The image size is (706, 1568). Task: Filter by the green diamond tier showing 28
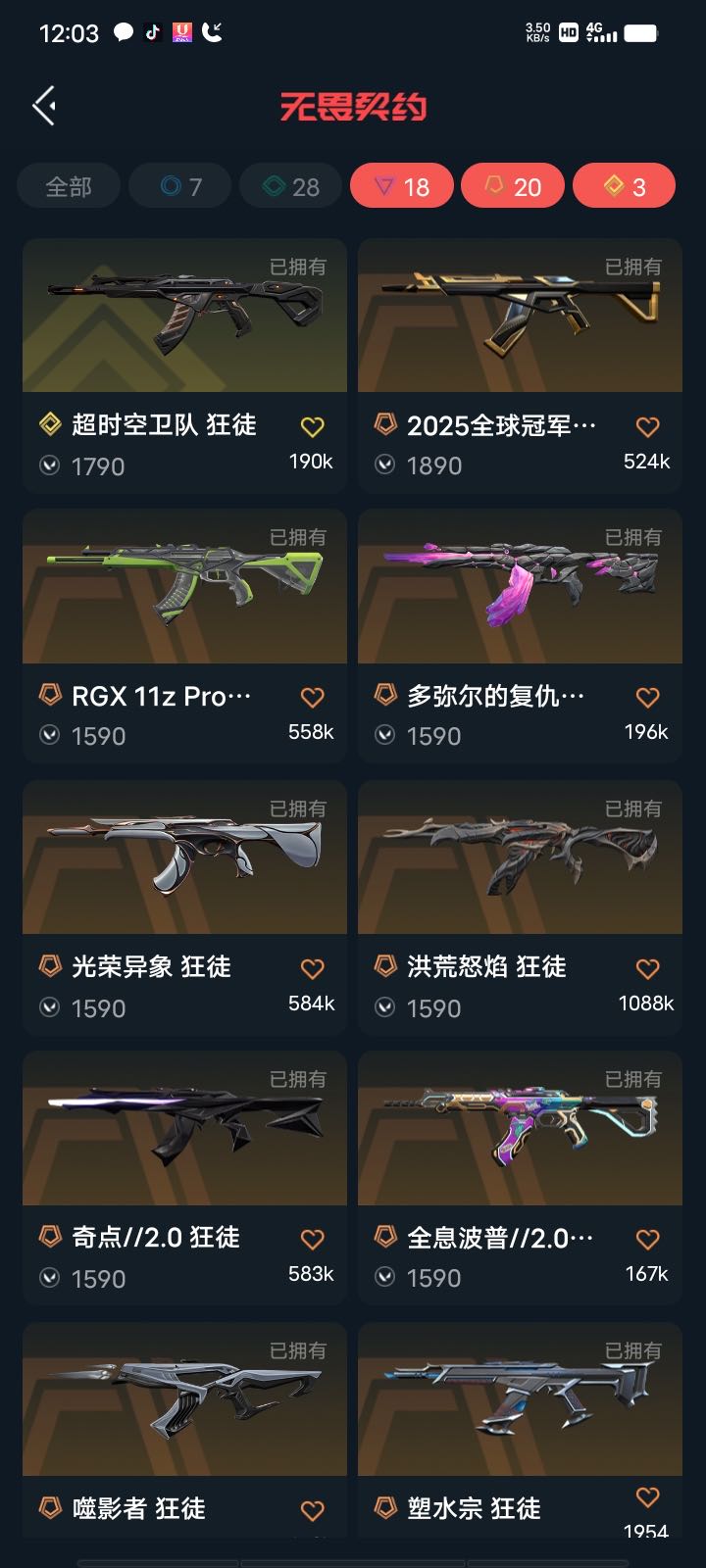point(291,186)
